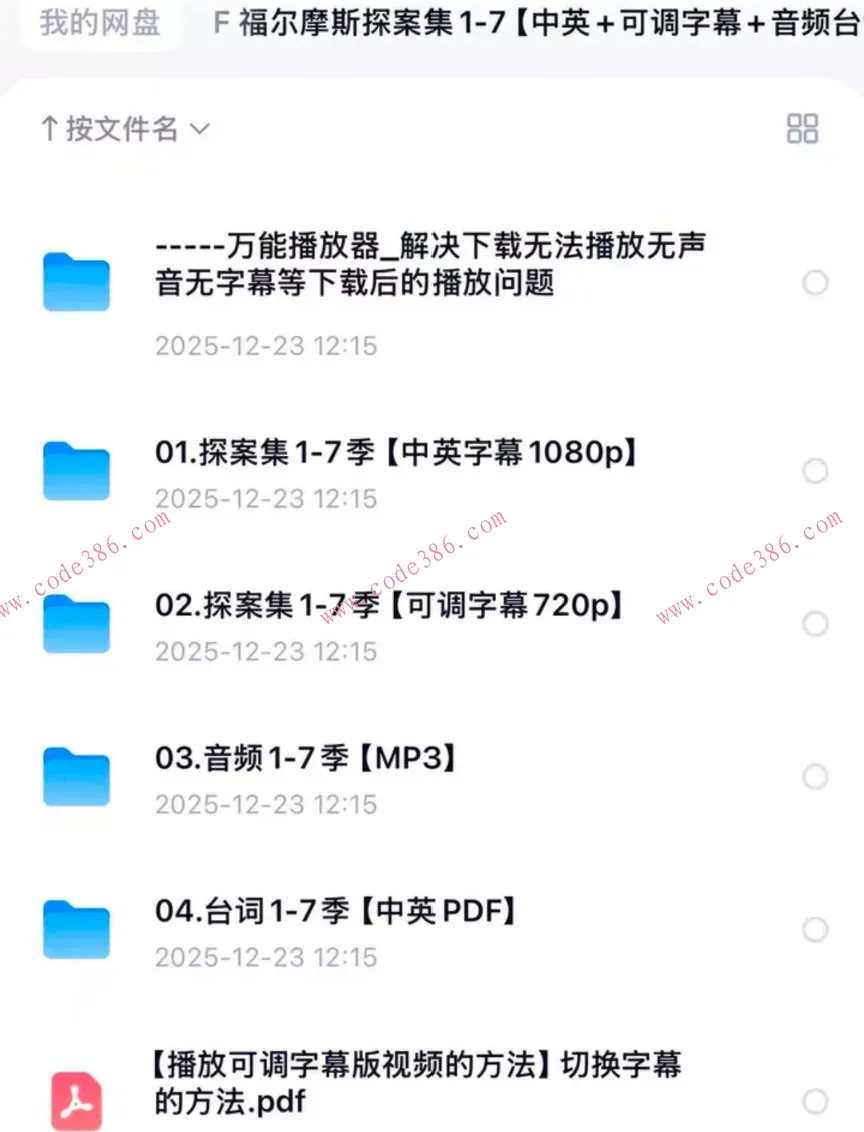Open the 03.音频 MP3 folder icon

click(76, 776)
